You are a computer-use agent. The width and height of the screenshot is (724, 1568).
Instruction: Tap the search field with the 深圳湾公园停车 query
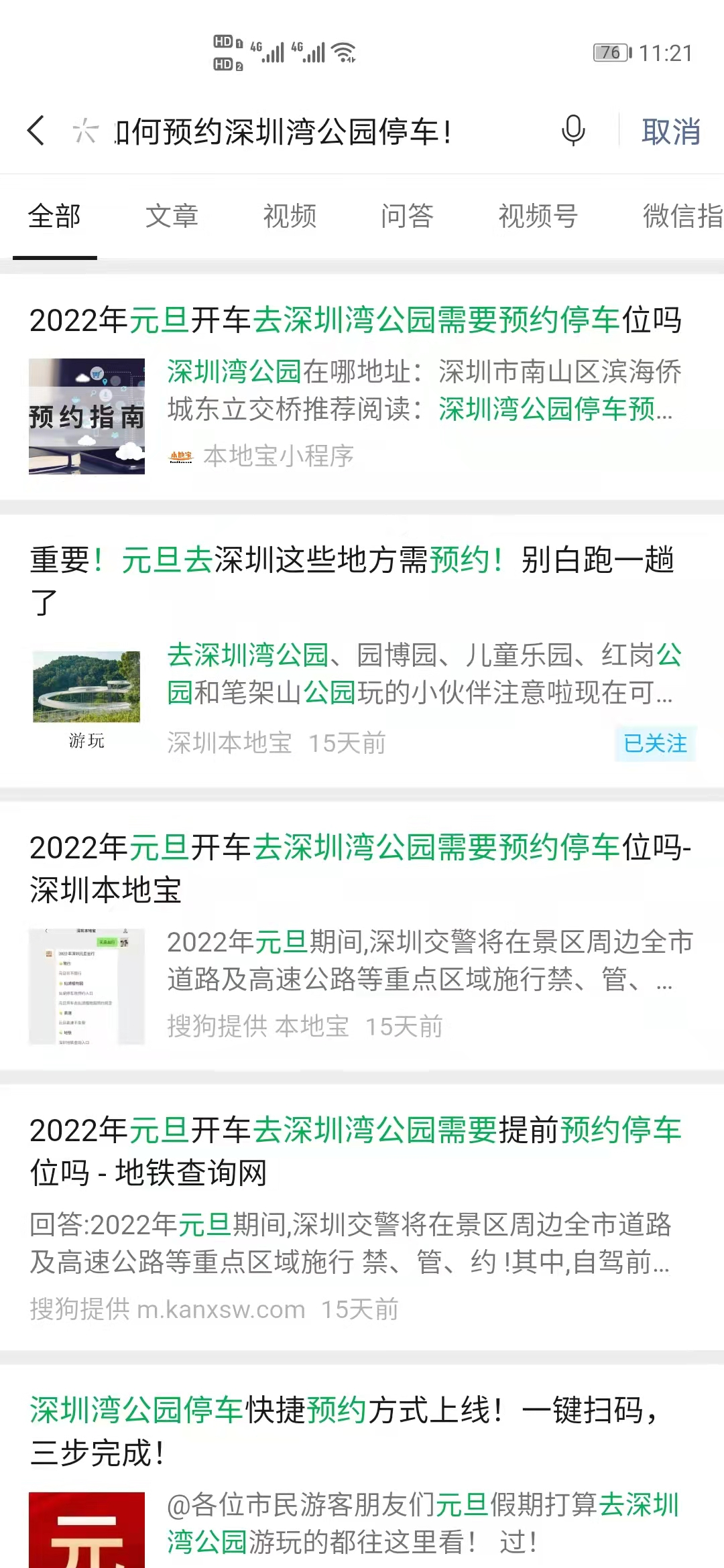coord(322,132)
